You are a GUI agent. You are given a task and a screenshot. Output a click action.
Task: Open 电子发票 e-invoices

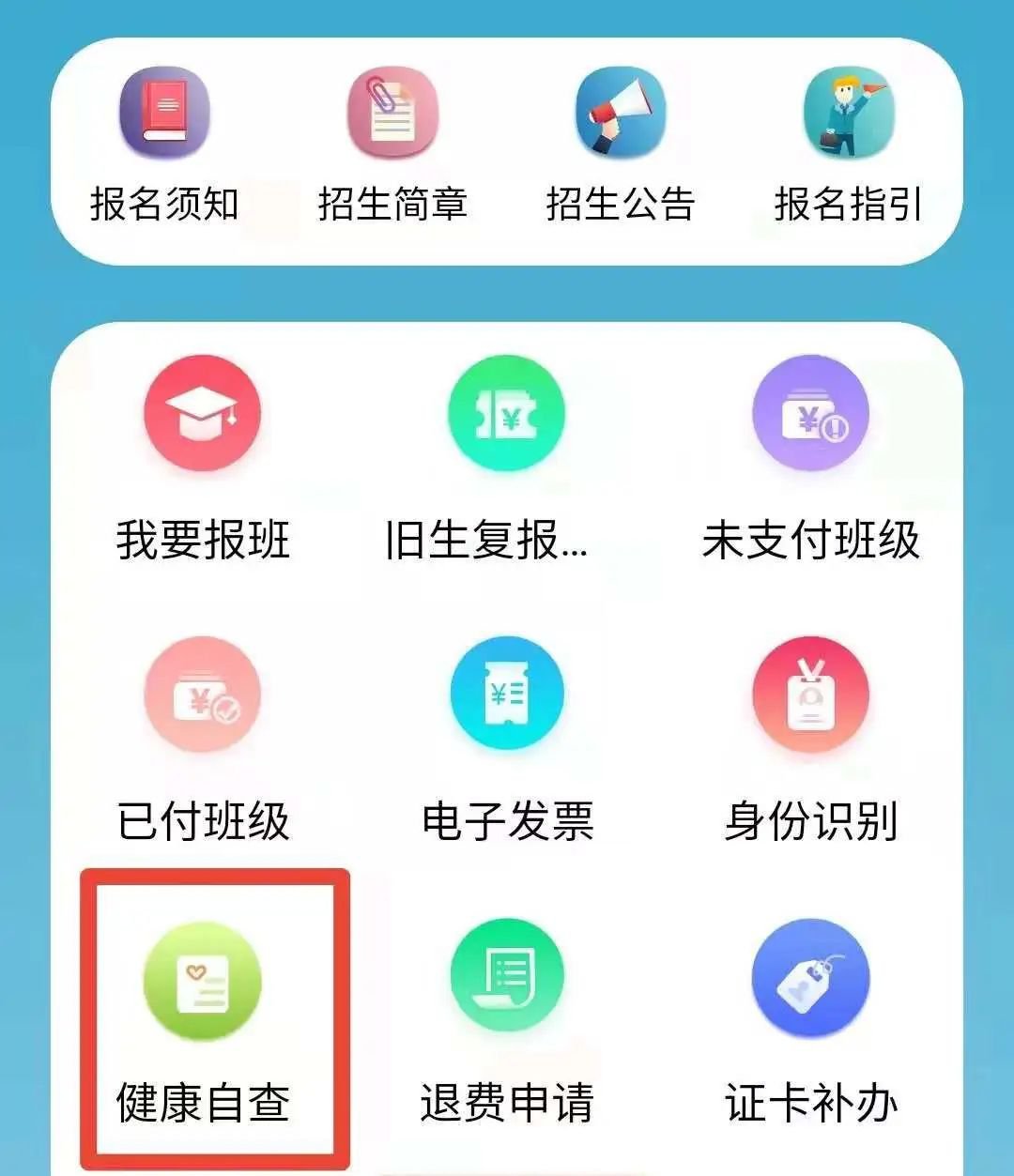coord(507,695)
